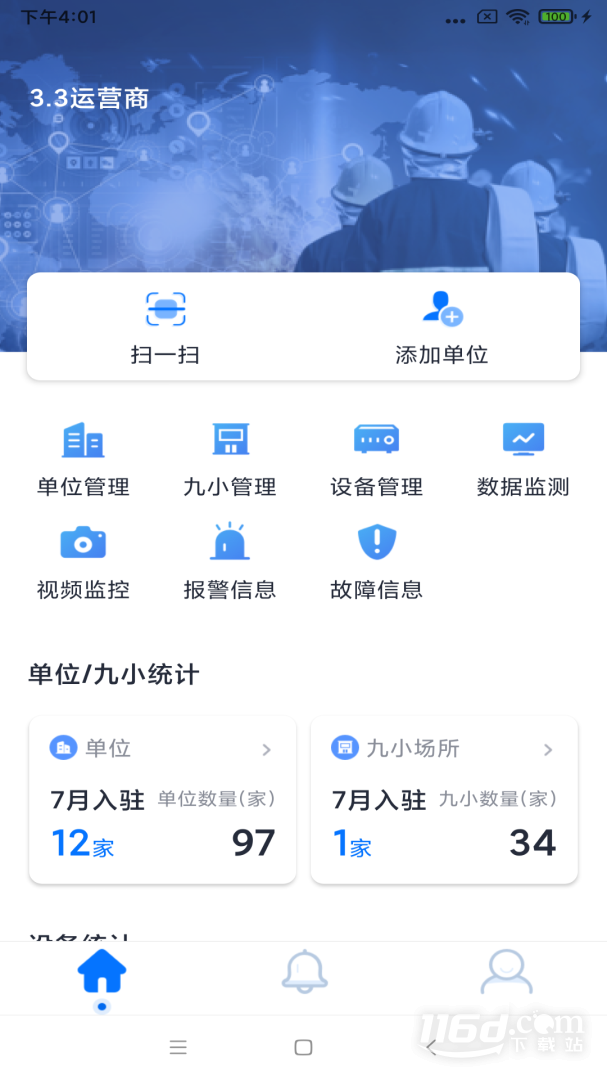Open the 九小场所 statistics card

point(444,800)
